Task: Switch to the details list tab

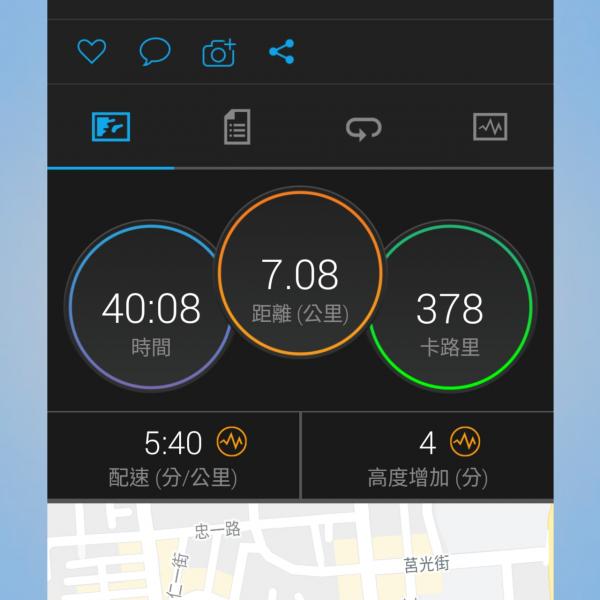Action: [x=237, y=127]
